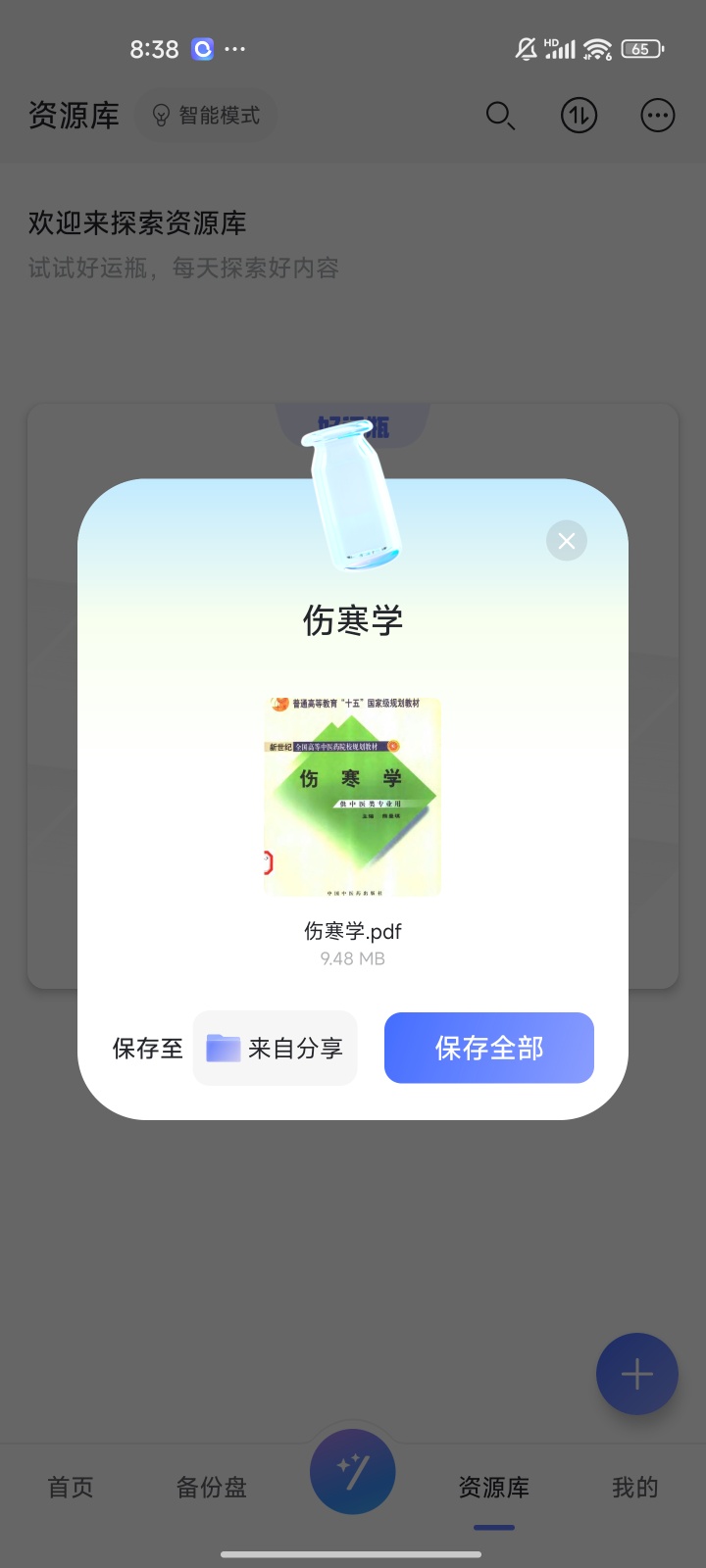Open the transfer list icon
The height and width of the screenshot is (1568, 706).
[579, 116]
